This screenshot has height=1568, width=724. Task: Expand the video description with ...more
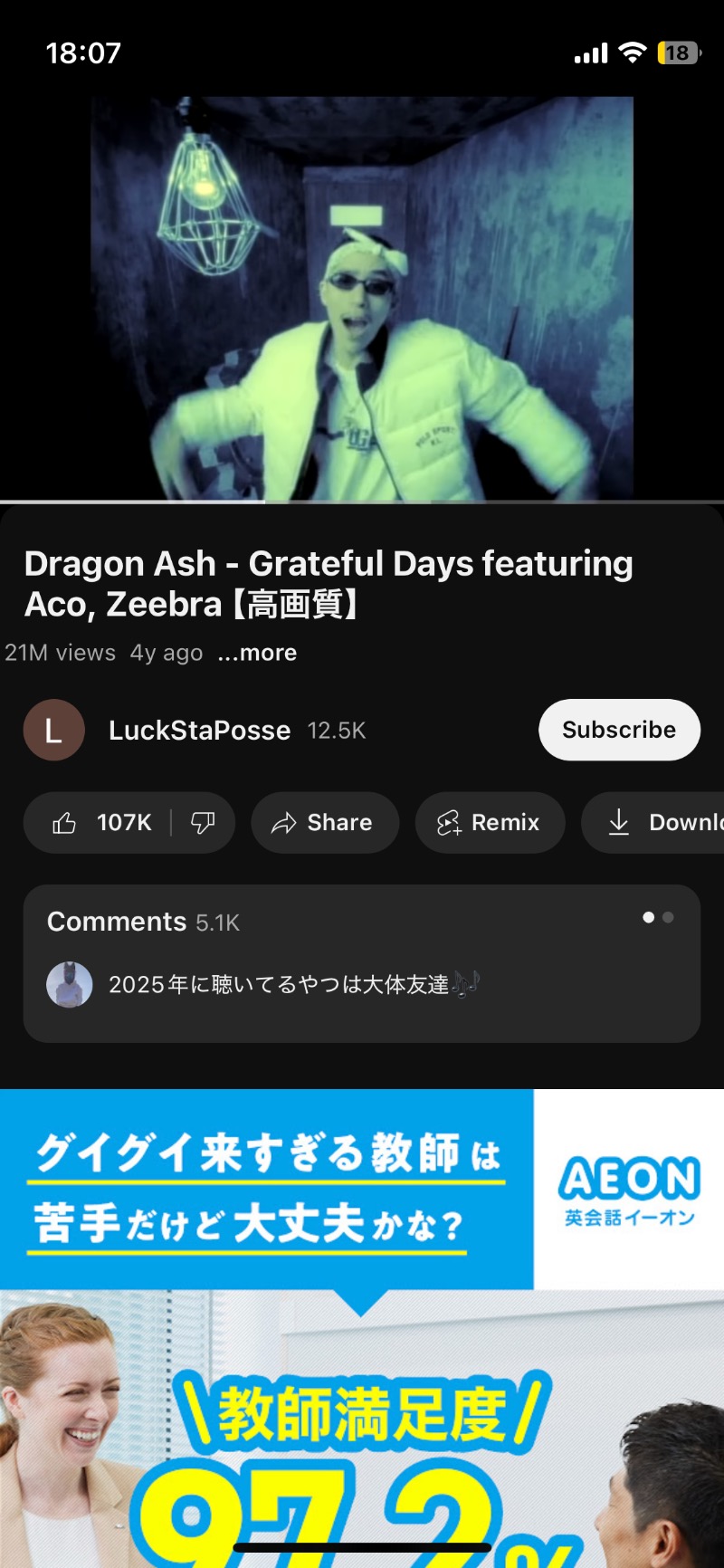coord(257,652)
